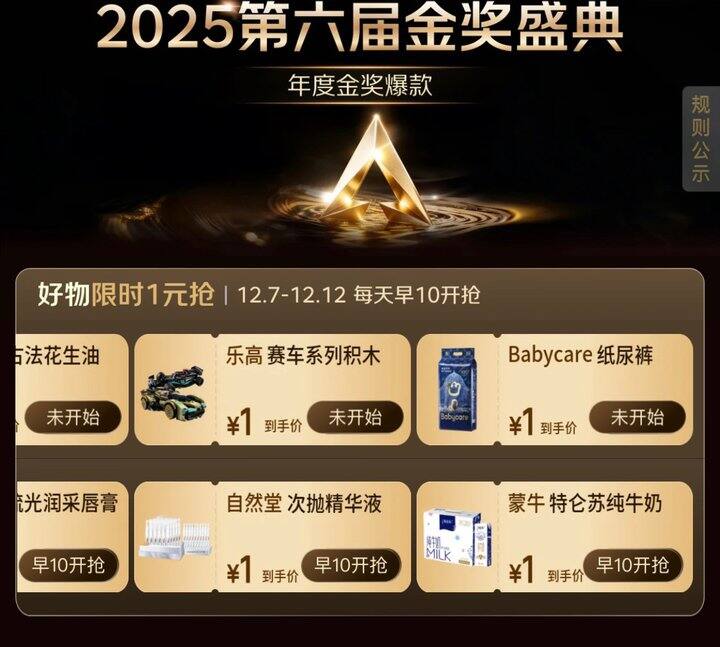Screen dimensions: 720x647
Task: Open the 自然堂 essence product image
Action: point(174,537)
